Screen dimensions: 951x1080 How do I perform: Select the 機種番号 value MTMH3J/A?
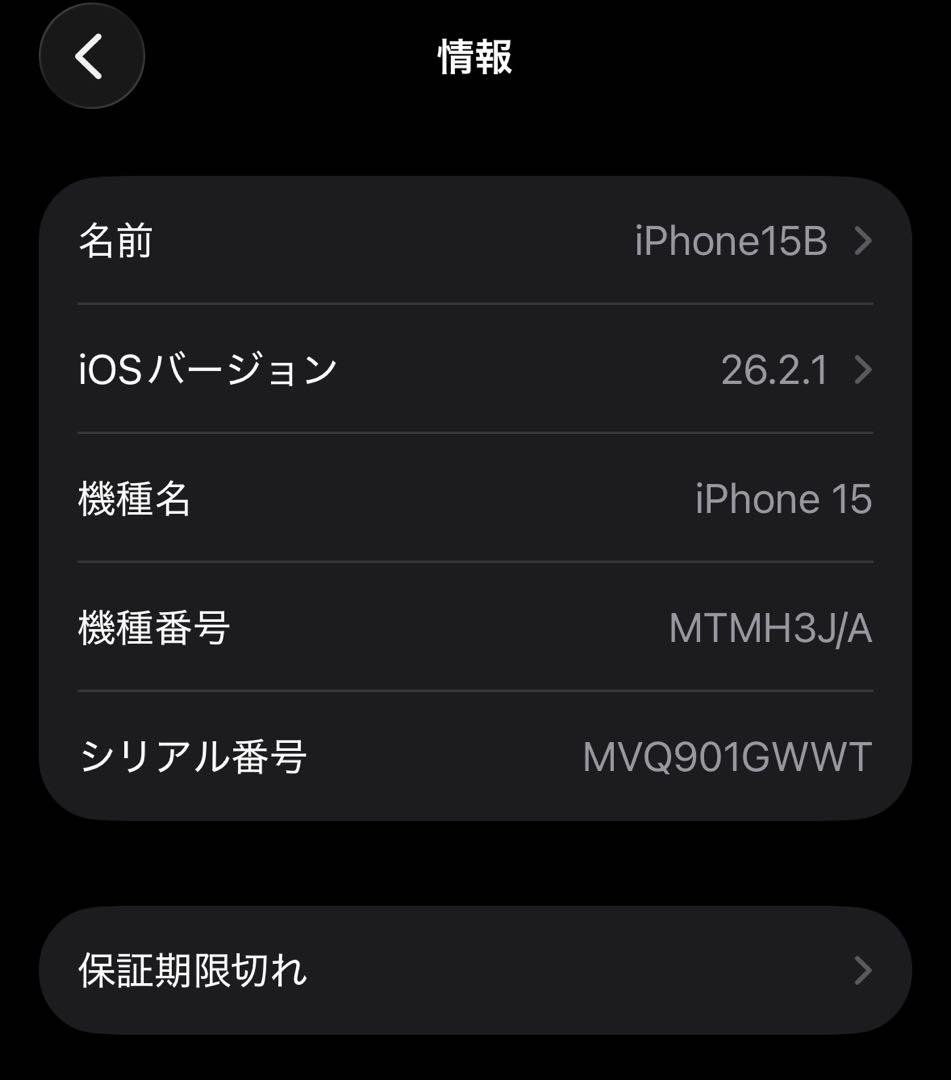click(x=772, y=628)
